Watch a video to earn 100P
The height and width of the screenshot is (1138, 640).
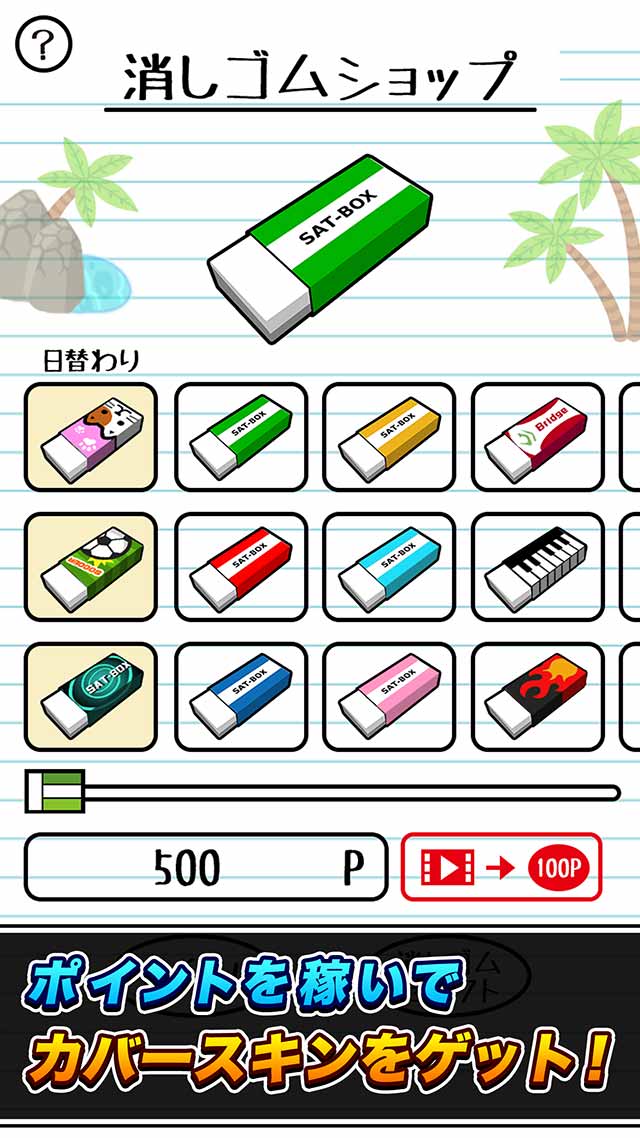(x=501, y=867)
